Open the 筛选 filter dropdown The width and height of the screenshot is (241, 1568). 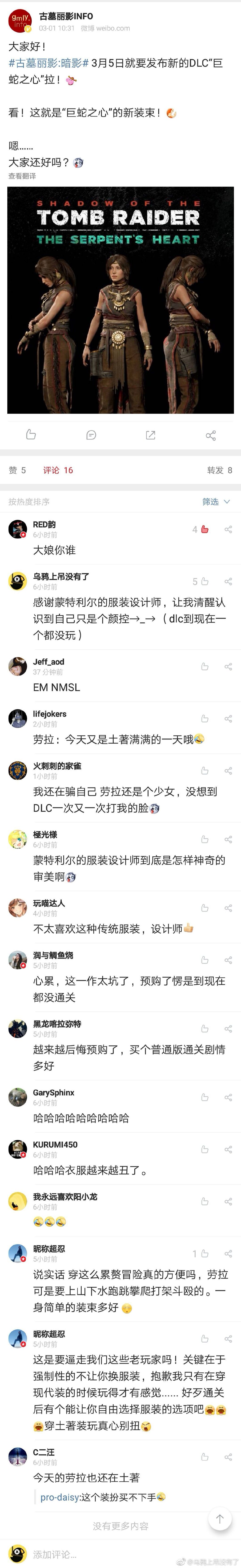216,502
